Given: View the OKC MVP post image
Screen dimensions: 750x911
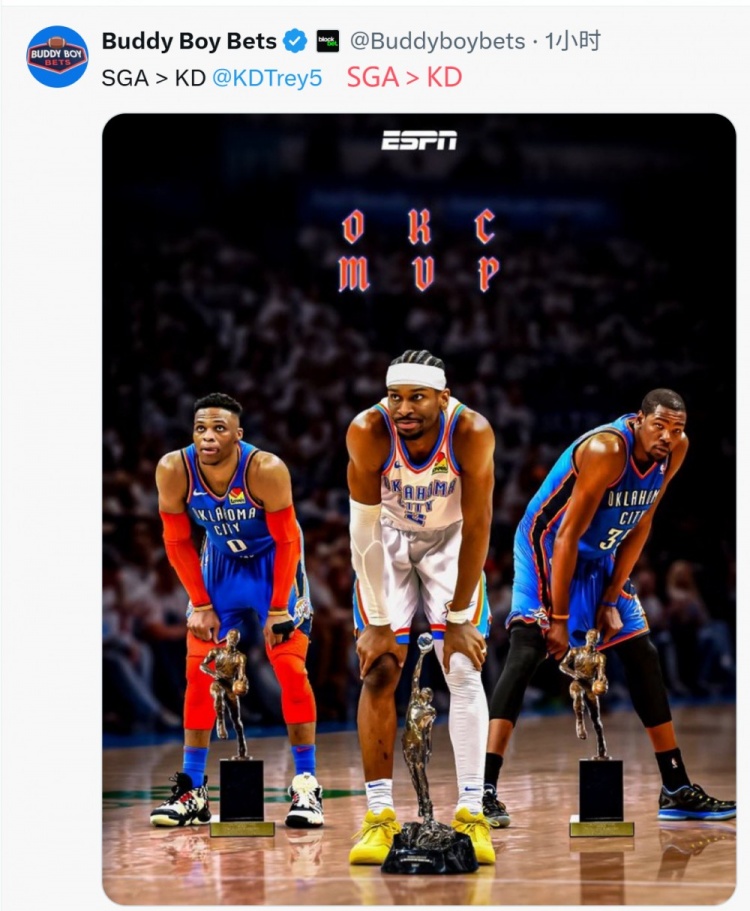Looking at the screenshot, I should [x=419, y=508].
